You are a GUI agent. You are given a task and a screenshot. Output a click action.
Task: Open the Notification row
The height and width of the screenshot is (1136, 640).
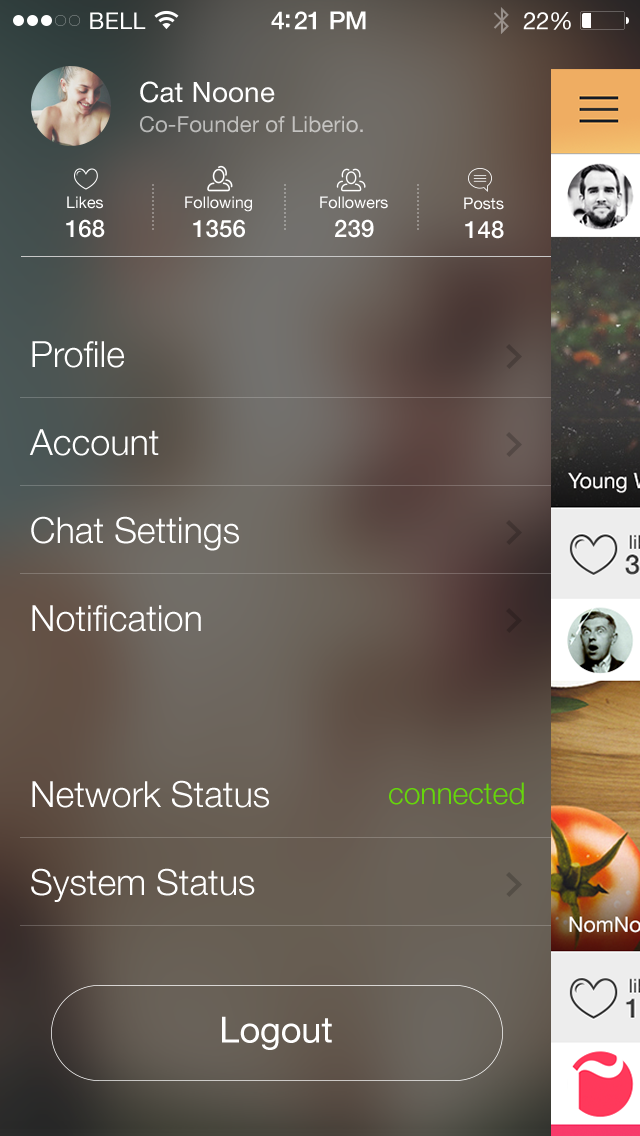tap(276, 619)
